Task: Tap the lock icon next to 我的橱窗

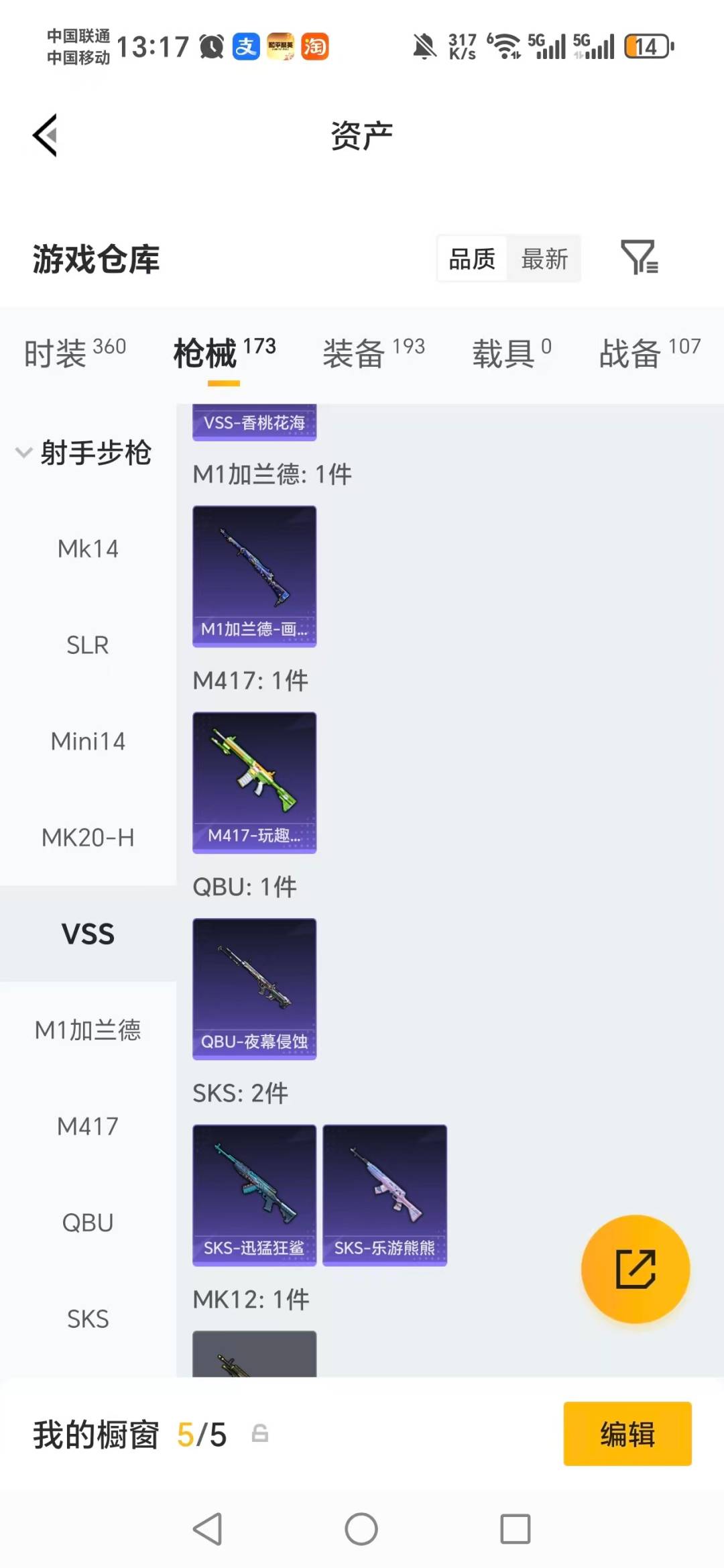Action: pyautogui.click(x=261, y=1435)
